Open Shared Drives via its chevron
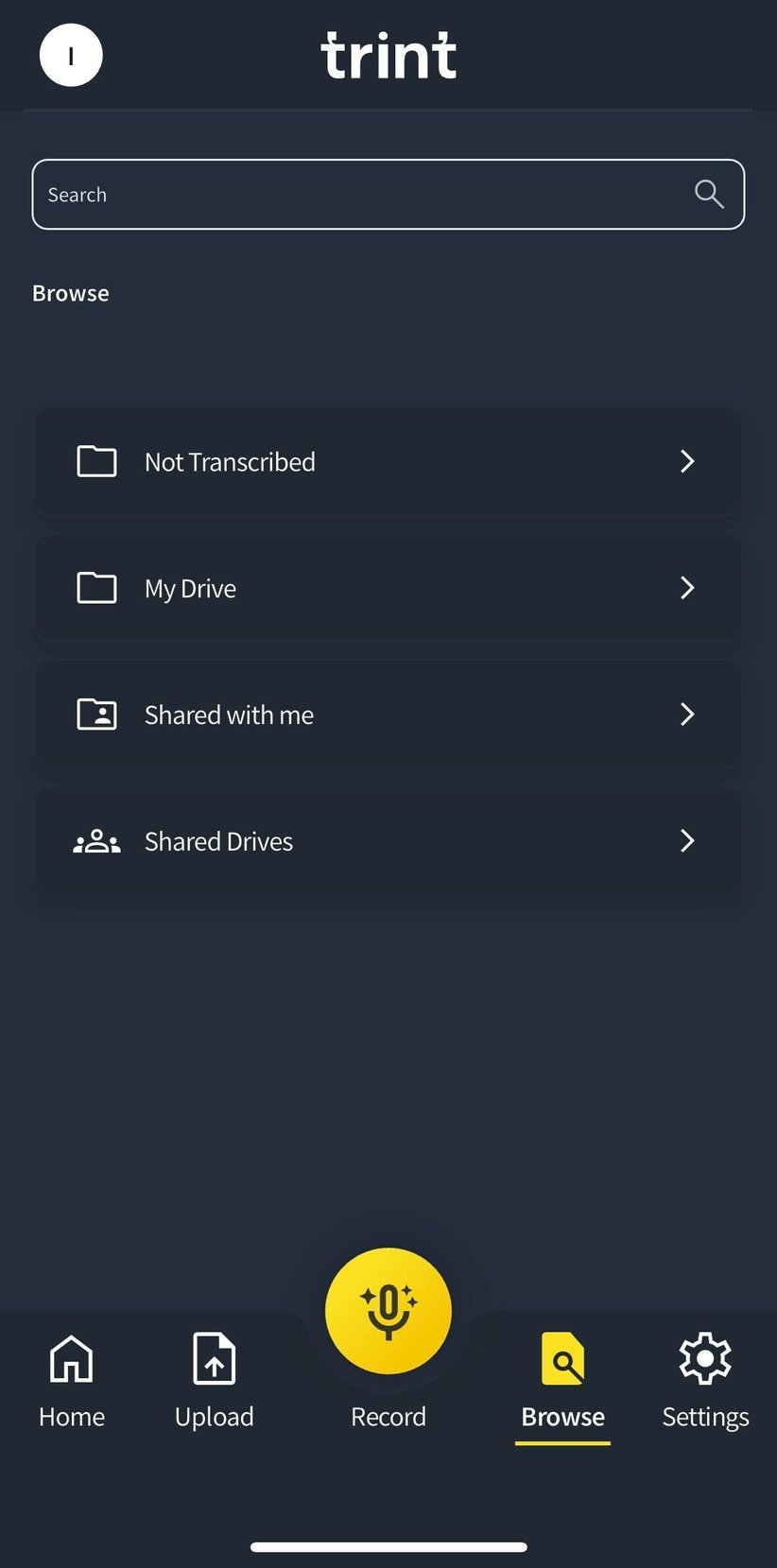Viewport: 777px width, 1568px height. click(687, 841)
